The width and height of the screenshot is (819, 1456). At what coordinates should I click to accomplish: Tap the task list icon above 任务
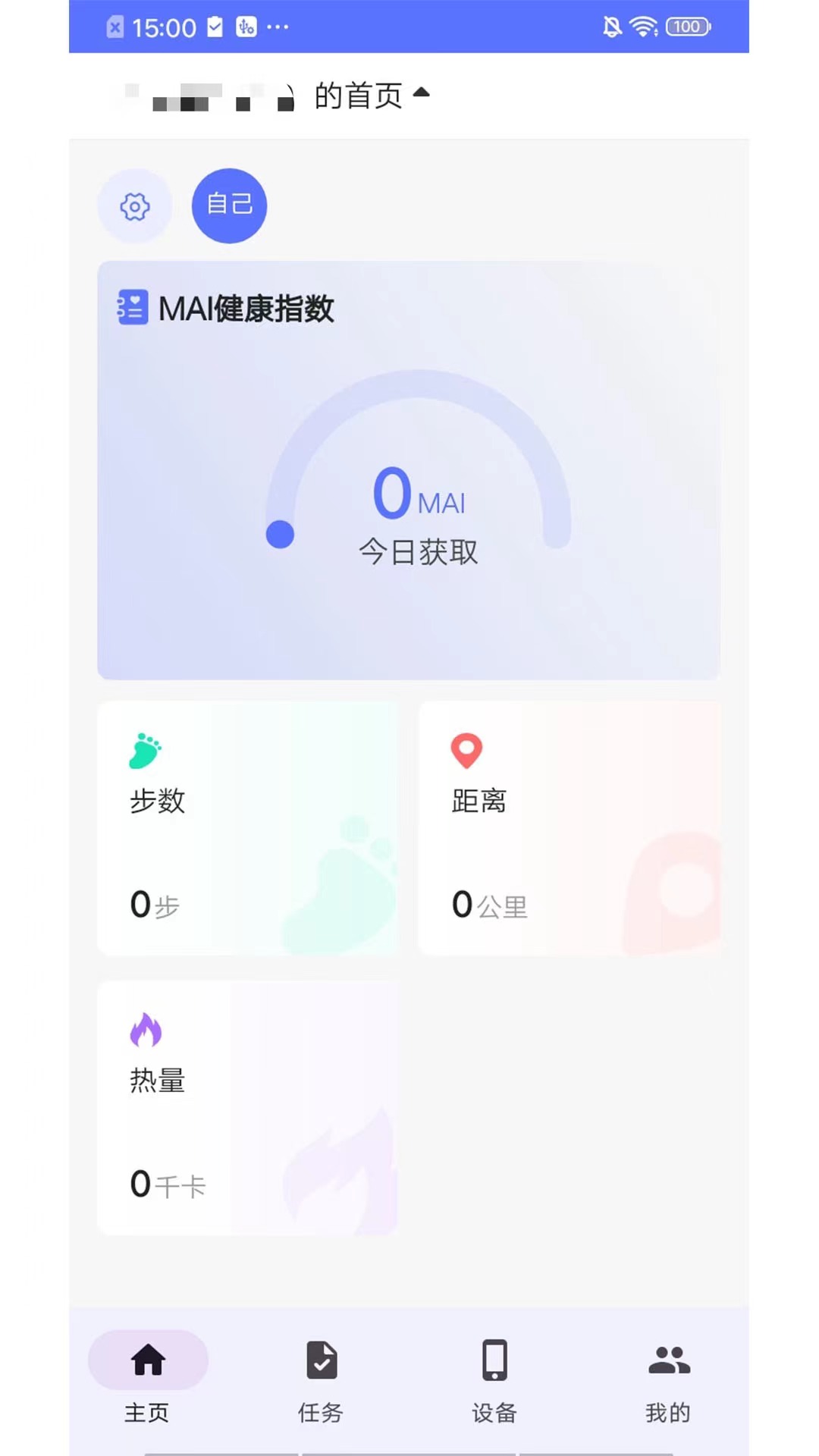pos(320,1361)
